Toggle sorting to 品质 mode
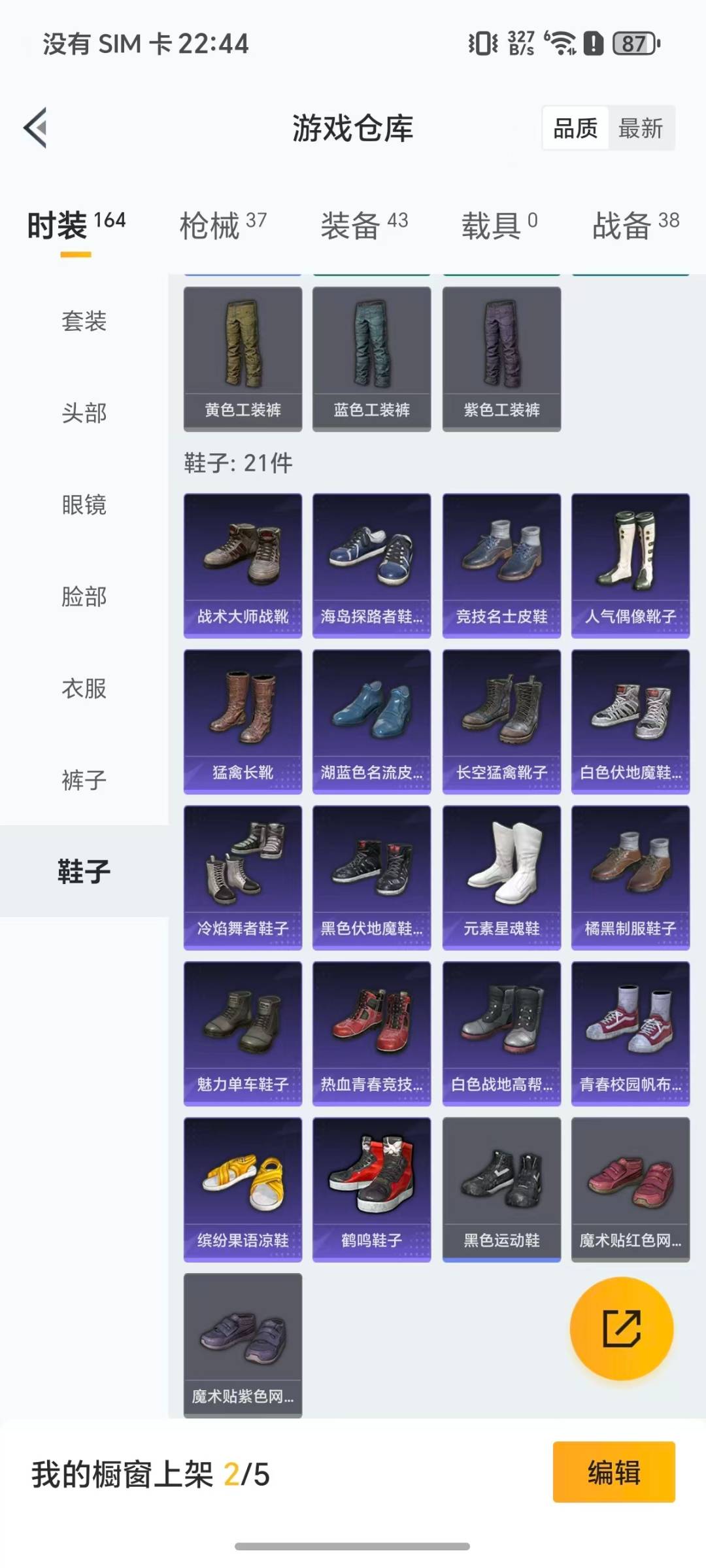The image size is (706, 1568). [x=573, y=128]
